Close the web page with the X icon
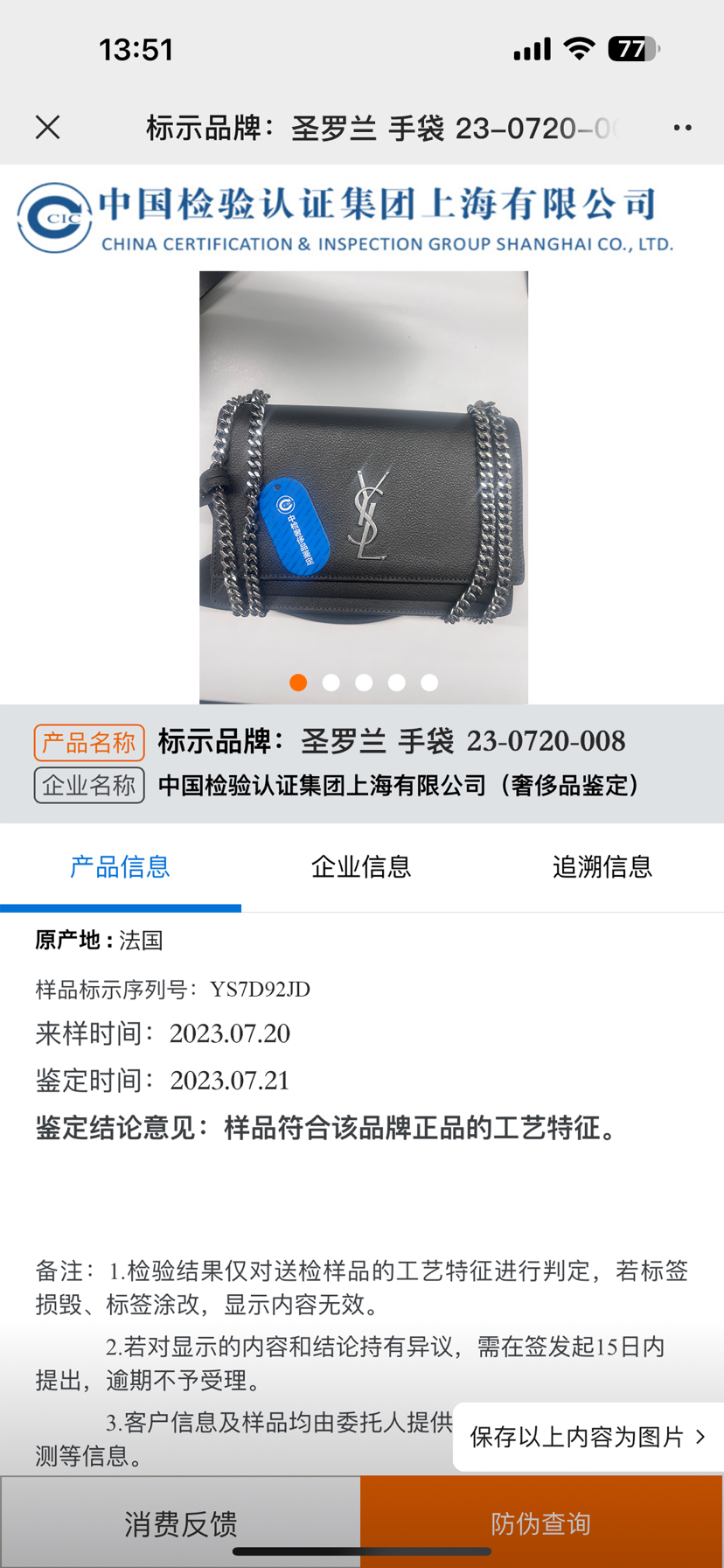The height and width of the screenshot is (1568, 724). (x=48, y=128)
